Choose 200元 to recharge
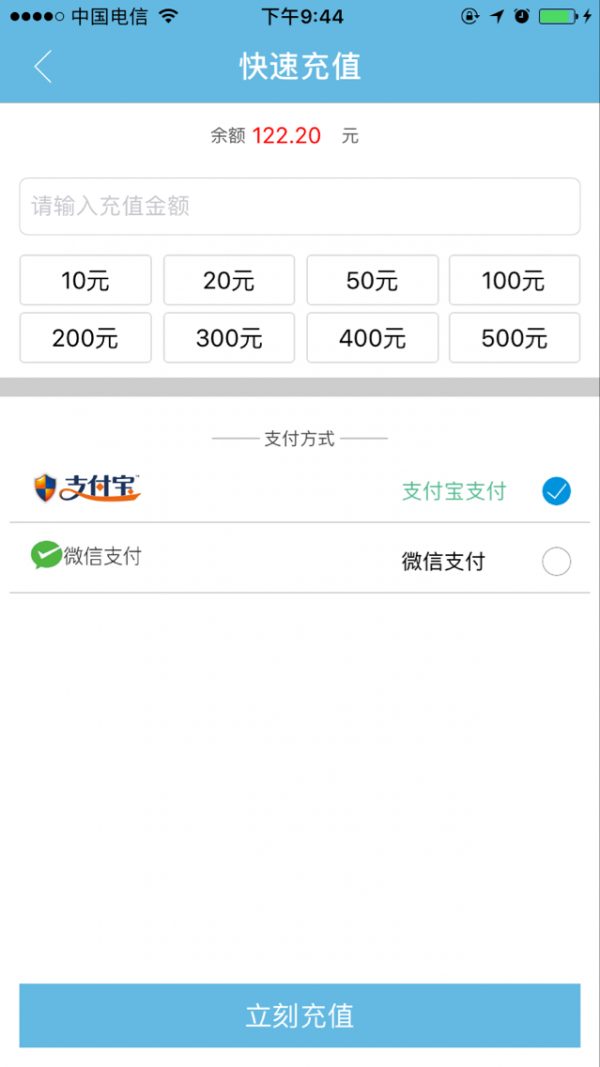This screenshot has width=600, height=1067. pos(86,338)
